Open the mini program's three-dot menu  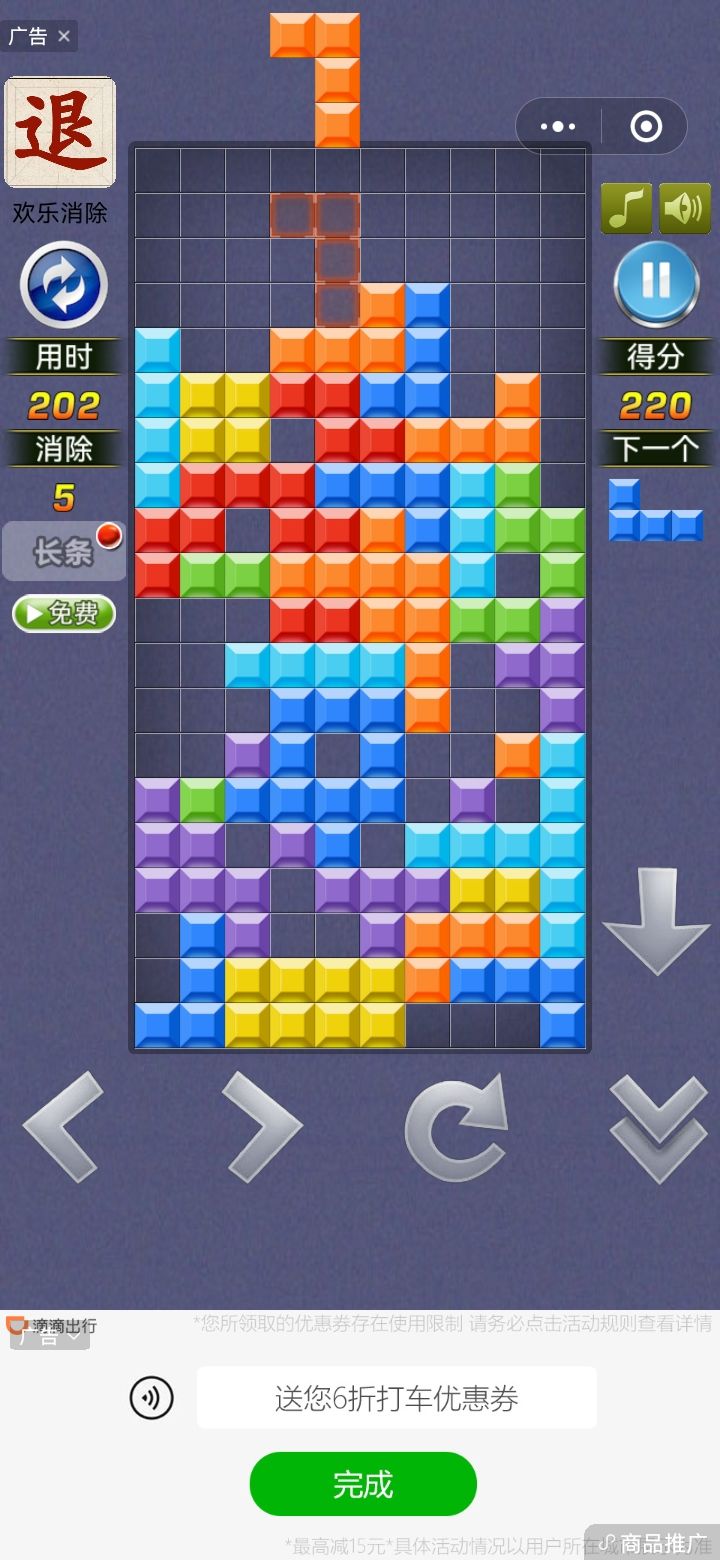click(x=558, y=127)
